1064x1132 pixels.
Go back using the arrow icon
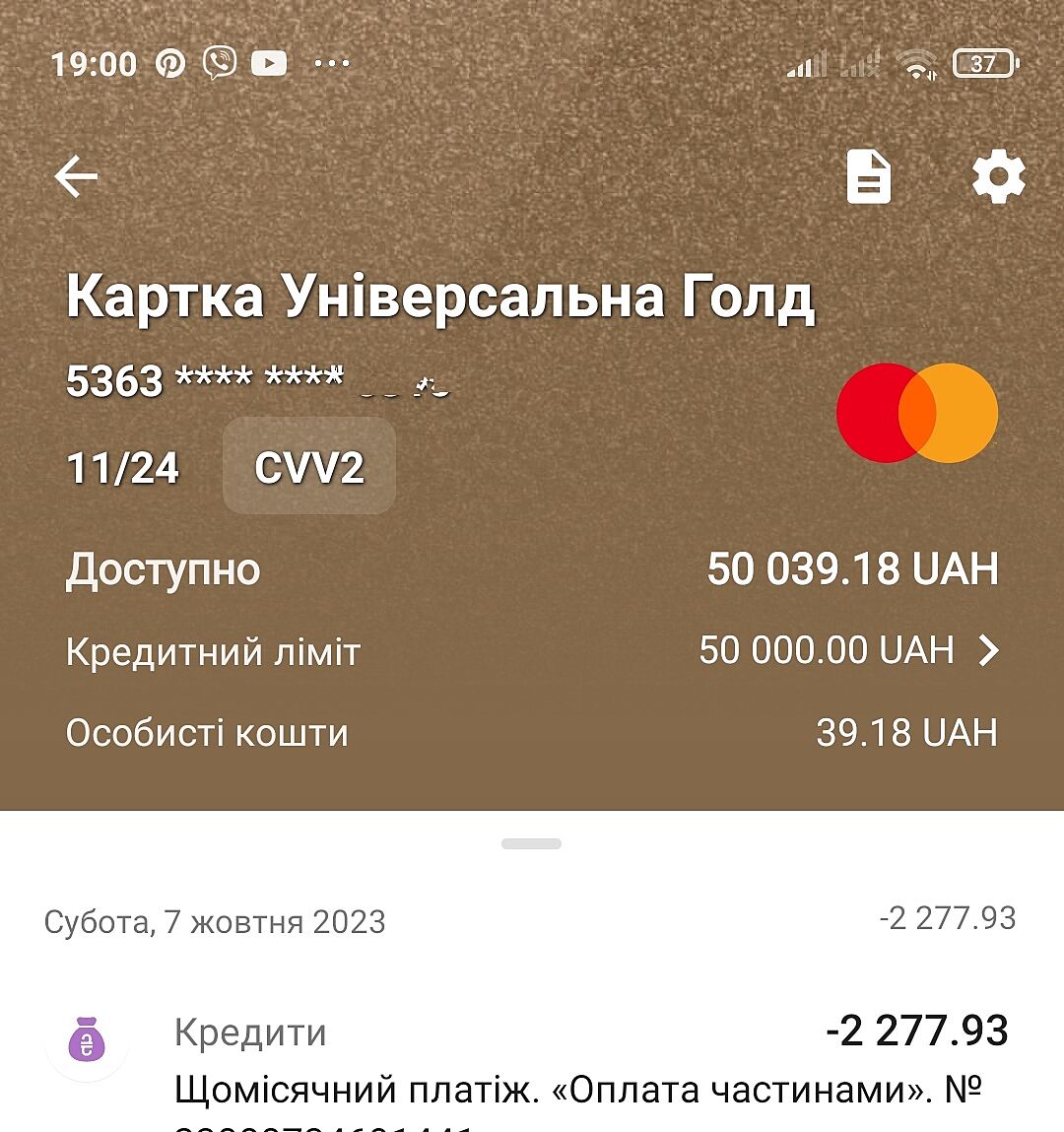pyautogui.click(x=76, y=177)
